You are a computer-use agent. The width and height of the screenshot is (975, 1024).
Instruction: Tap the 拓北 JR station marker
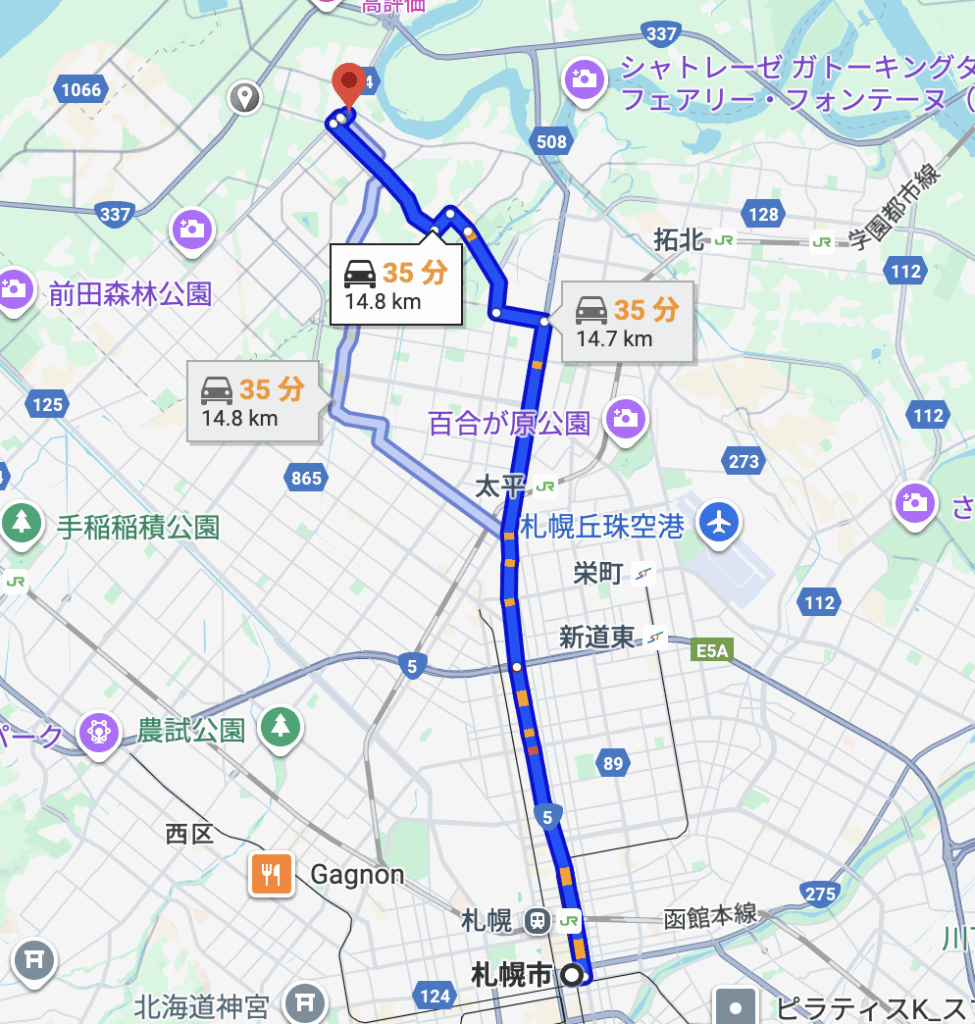point(724,240)
